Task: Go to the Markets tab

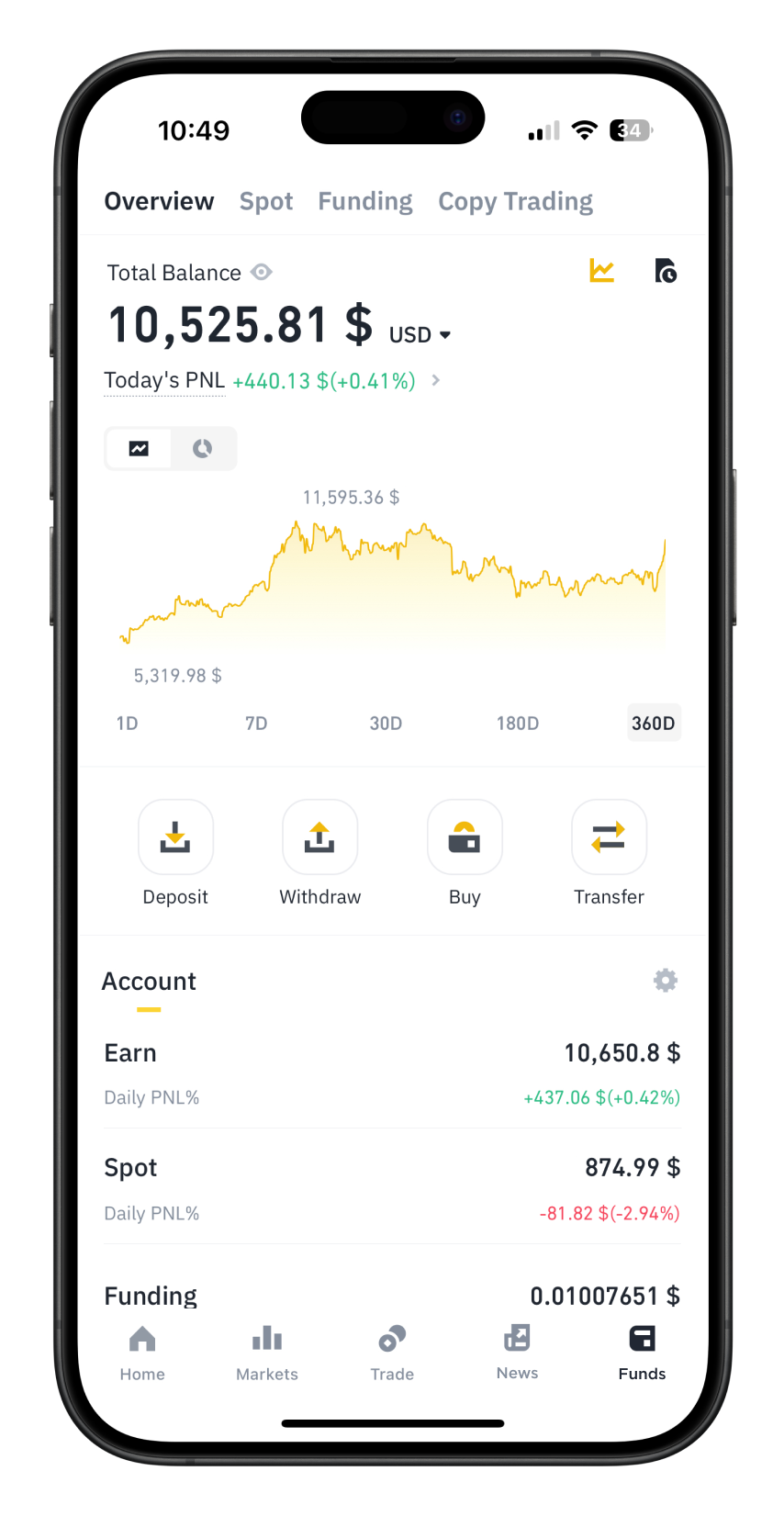Action: [267, 1352]
